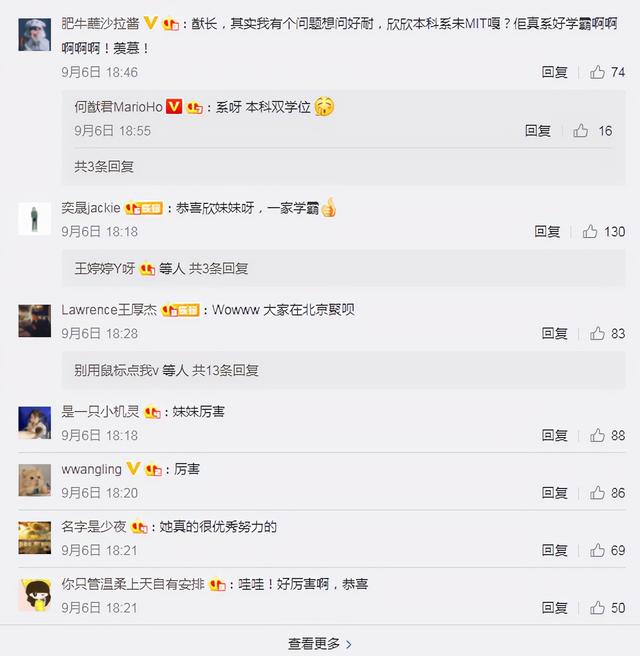Like the reply by 何猷君MarioHo
The height and width of the screenshot is (656, 640).
point(582,131)
